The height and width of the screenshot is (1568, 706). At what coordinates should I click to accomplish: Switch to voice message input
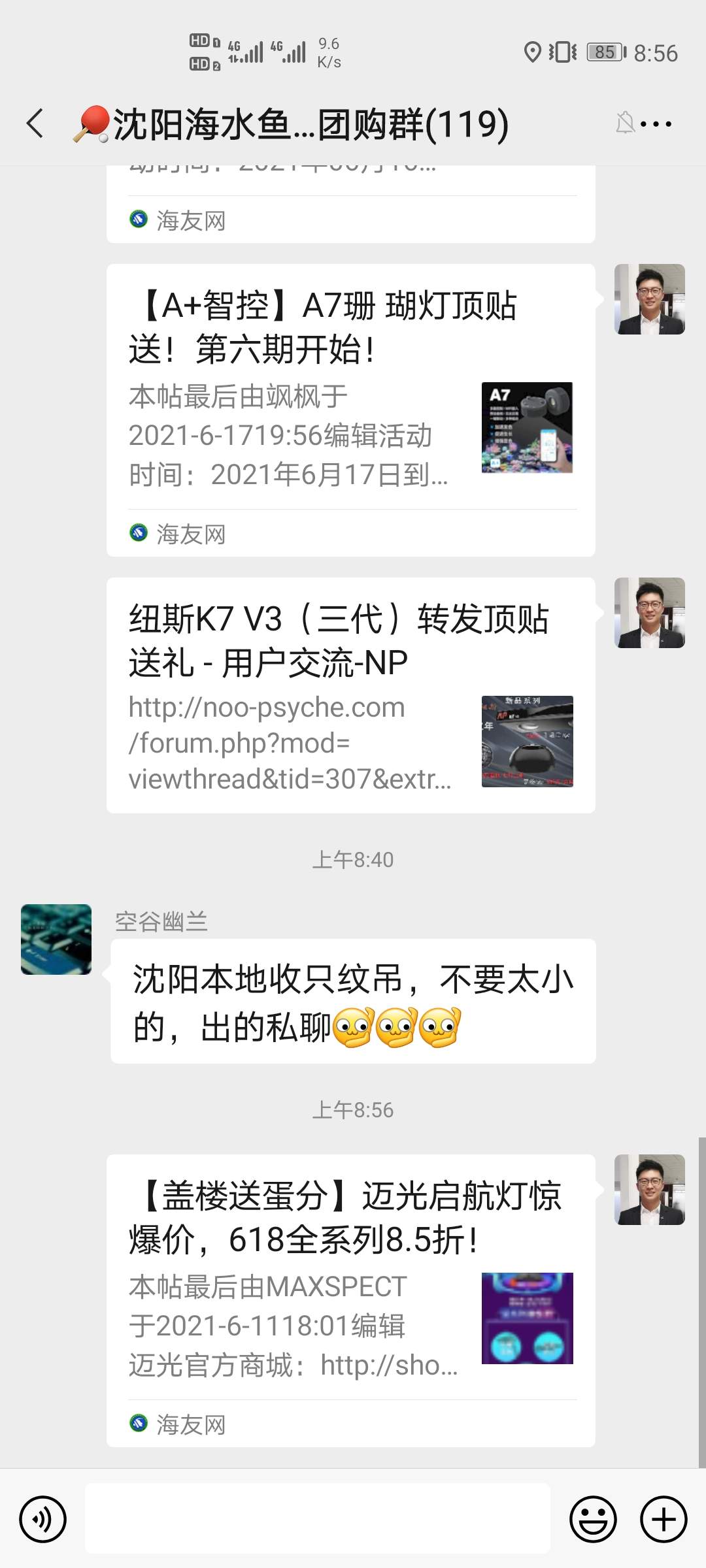[x=43, y=1519]
